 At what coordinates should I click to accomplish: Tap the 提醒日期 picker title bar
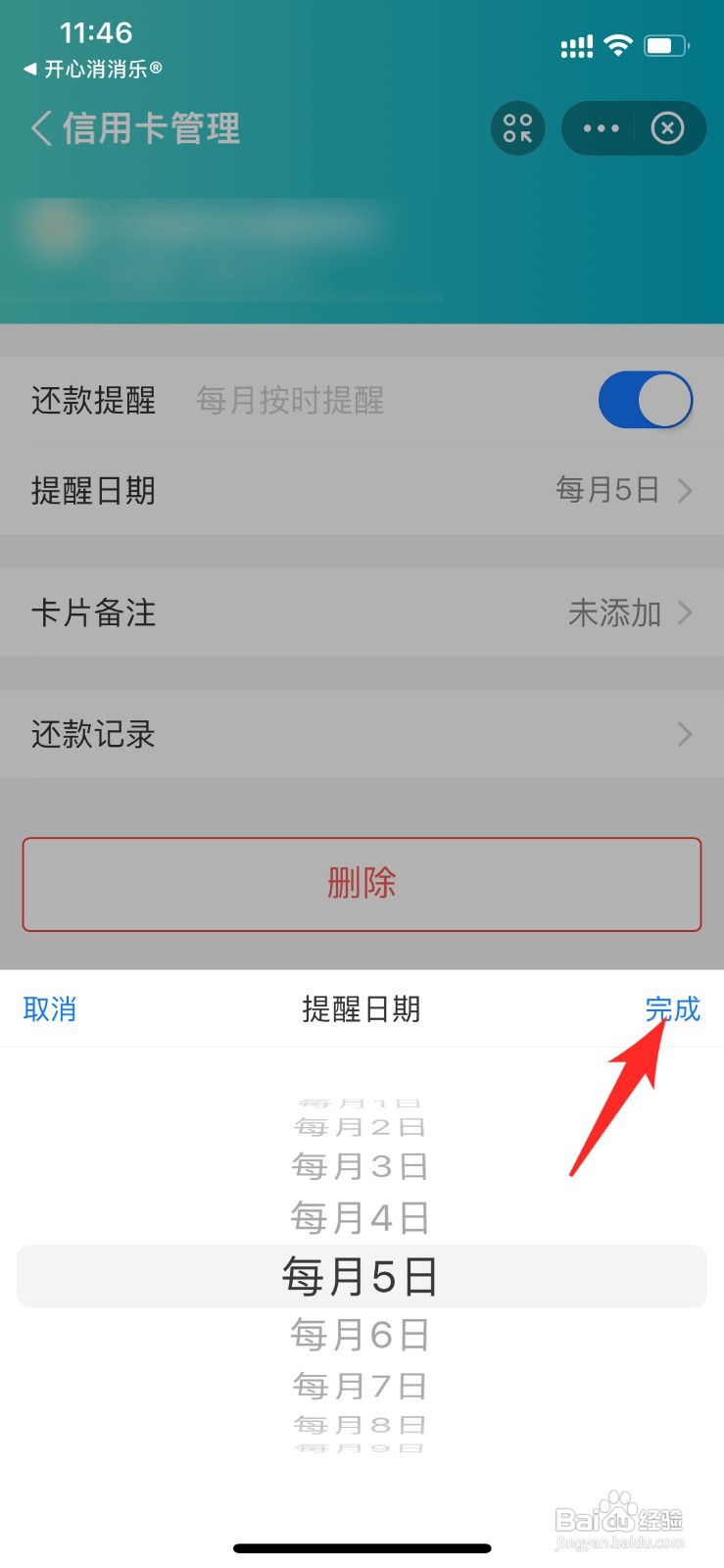[362, 1009]
